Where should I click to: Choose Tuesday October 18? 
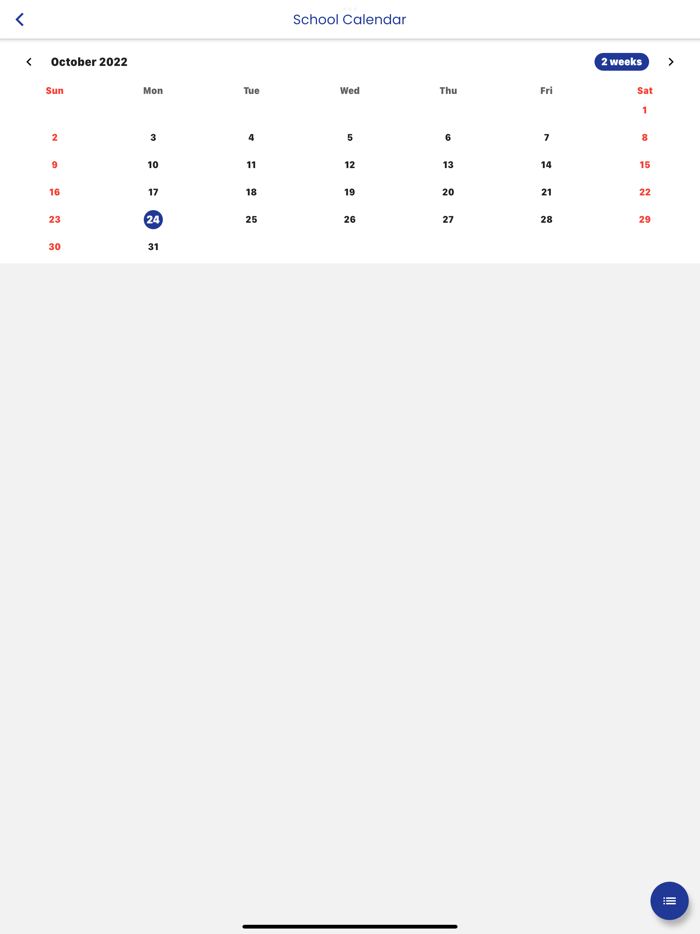pos(251,193)
